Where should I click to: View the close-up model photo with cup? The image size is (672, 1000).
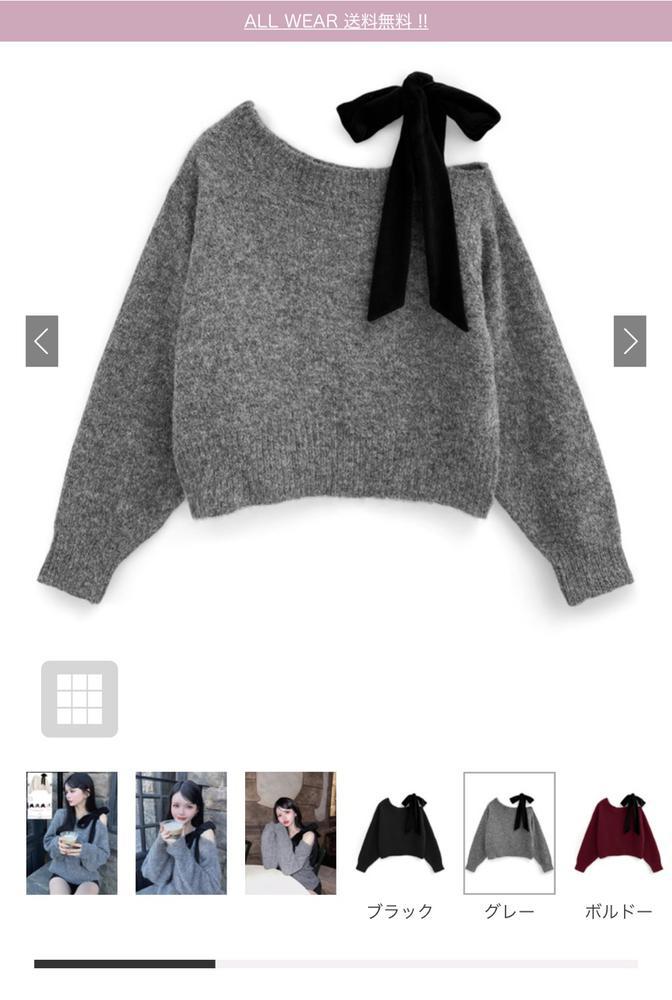point(181,832)
